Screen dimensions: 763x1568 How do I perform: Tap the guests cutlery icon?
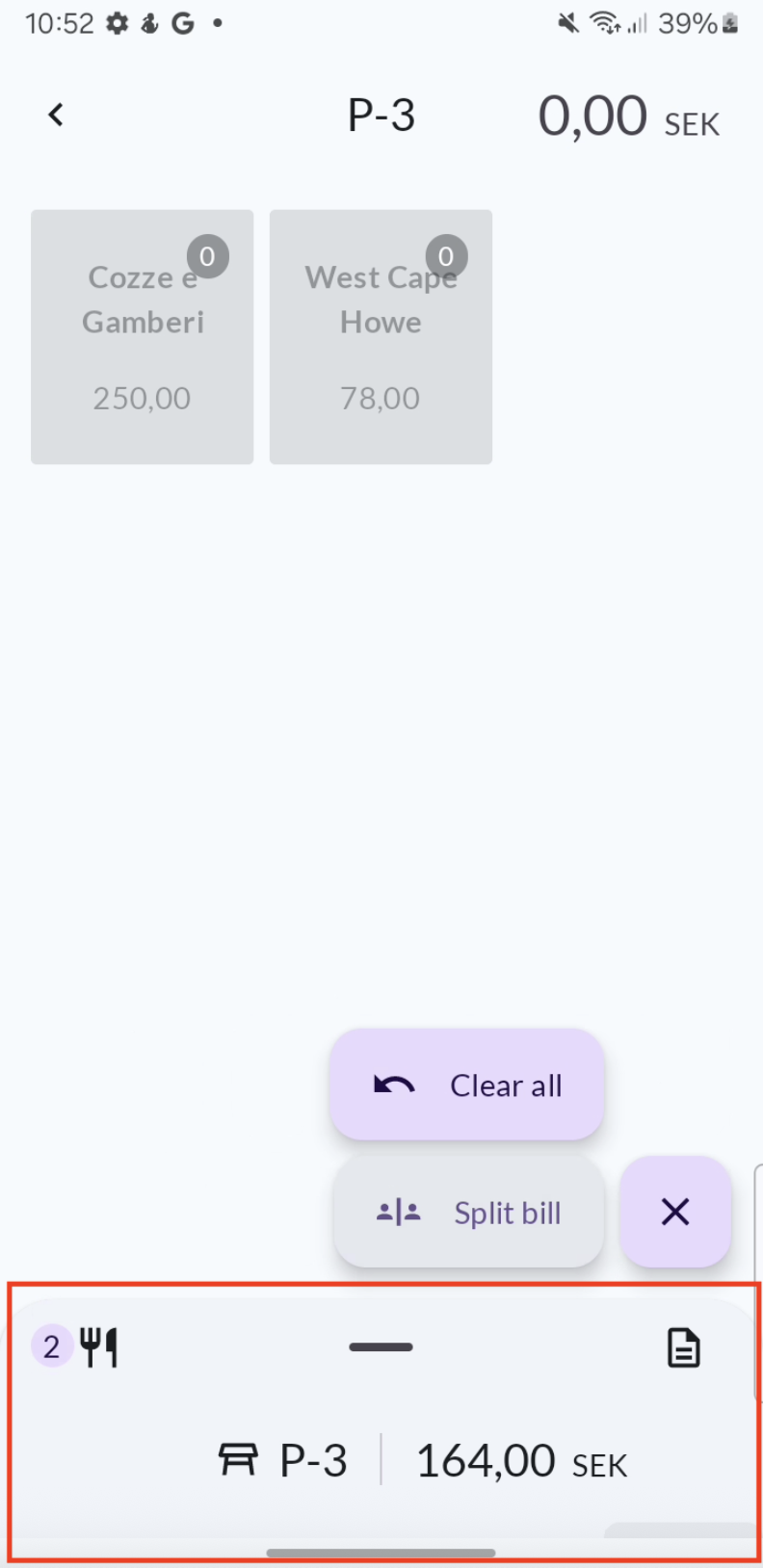pos(98,1346)
